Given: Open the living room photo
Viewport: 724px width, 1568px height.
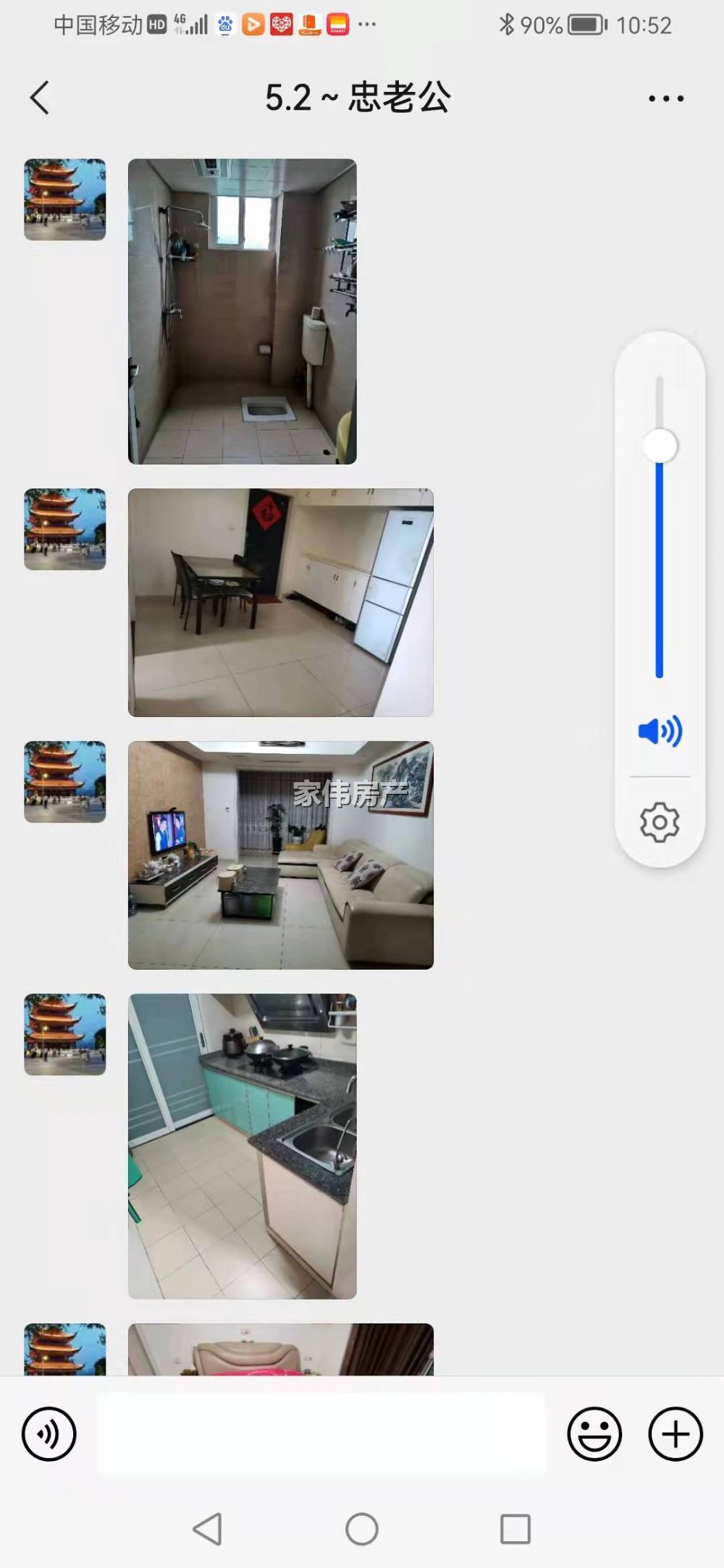Looking at the screenshot, I should pos(280,855).
